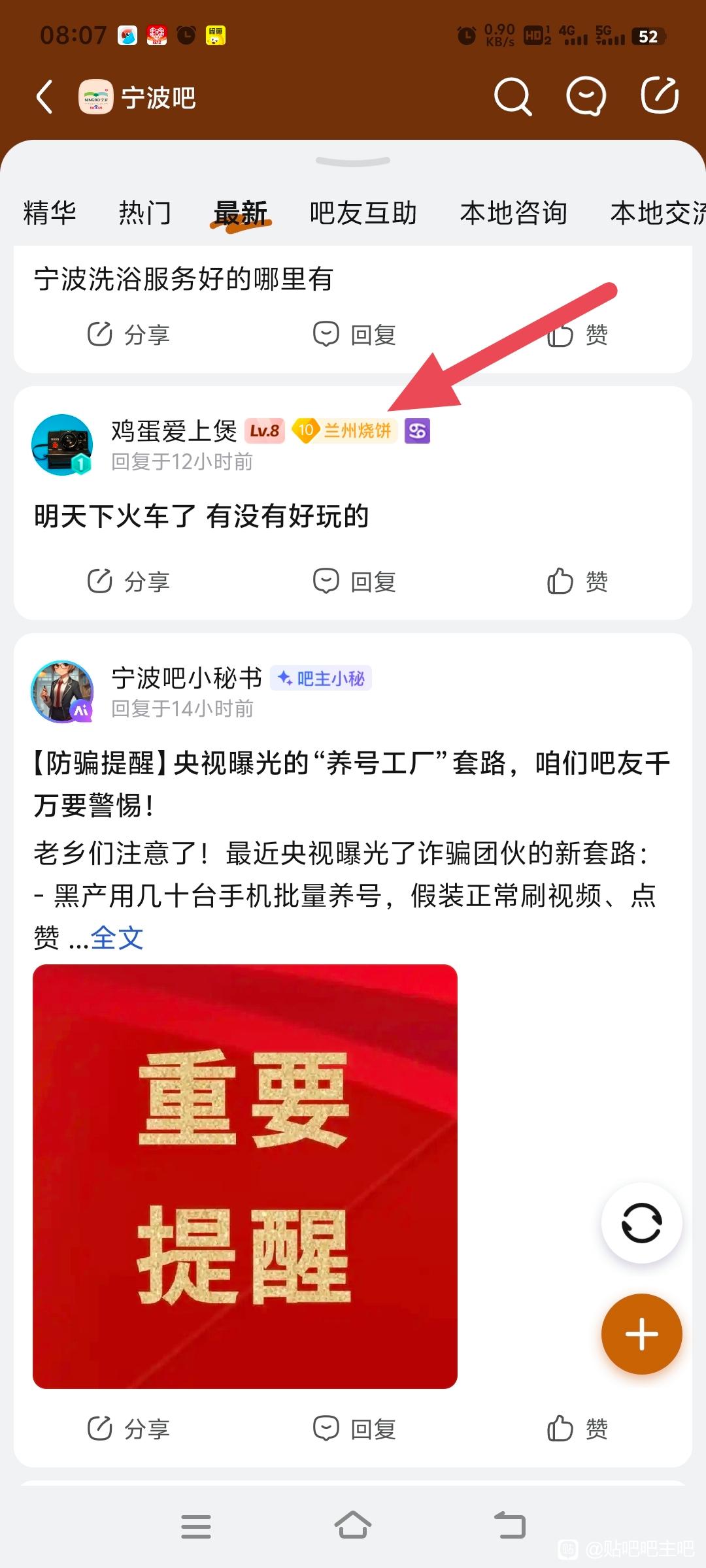
Task: Expand 全文 of the 防骗提醒 post
Action: 117,938
